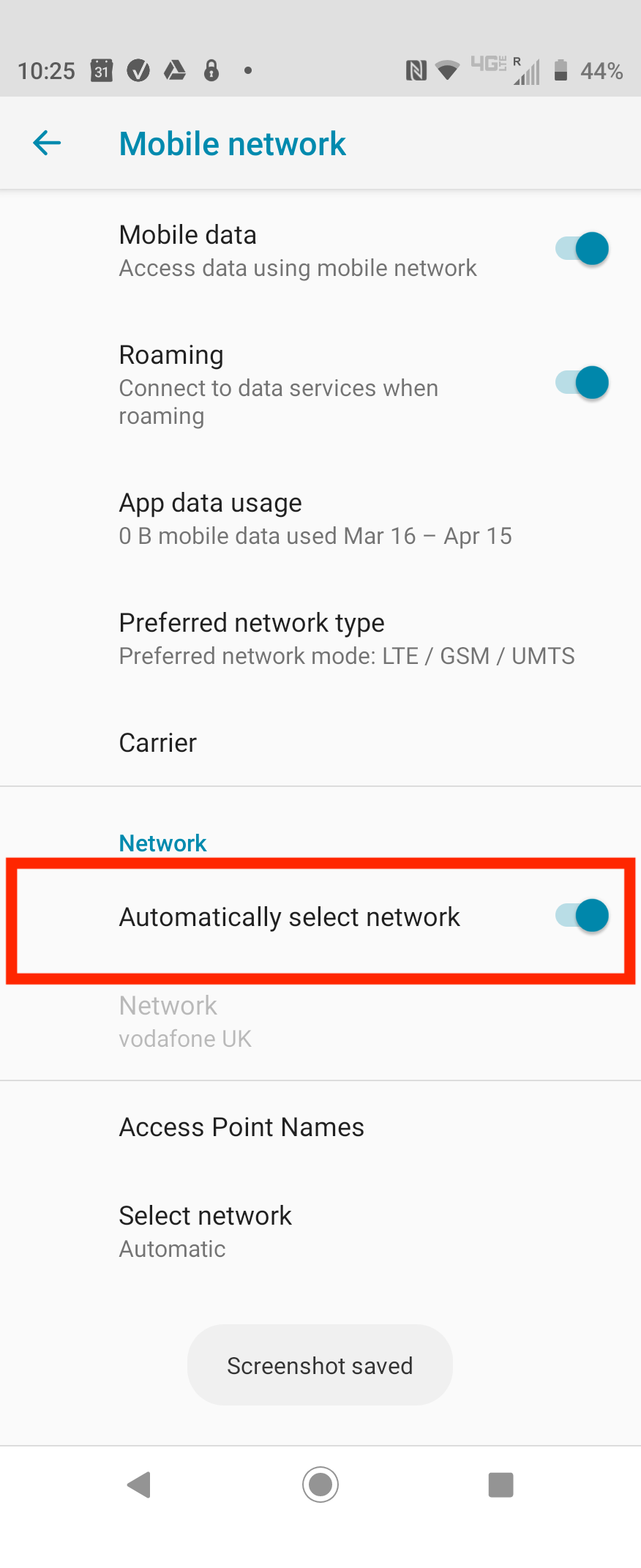This screenshot has height=1568, width=641.
Task: Toggle Automatically select network off
Action: pyautogui.click(x=582, y=916)
